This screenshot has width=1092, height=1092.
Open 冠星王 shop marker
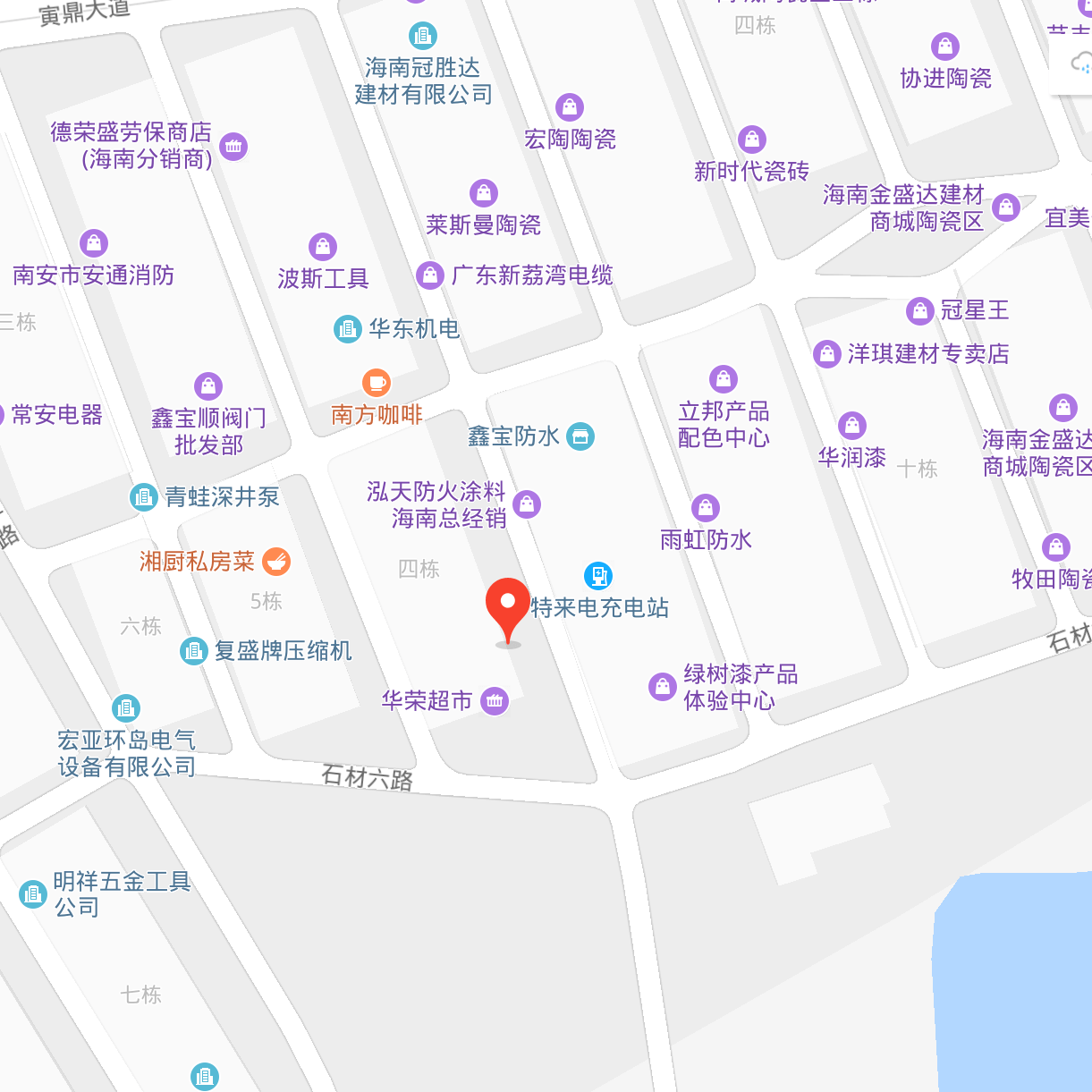[x=919, y=311]
